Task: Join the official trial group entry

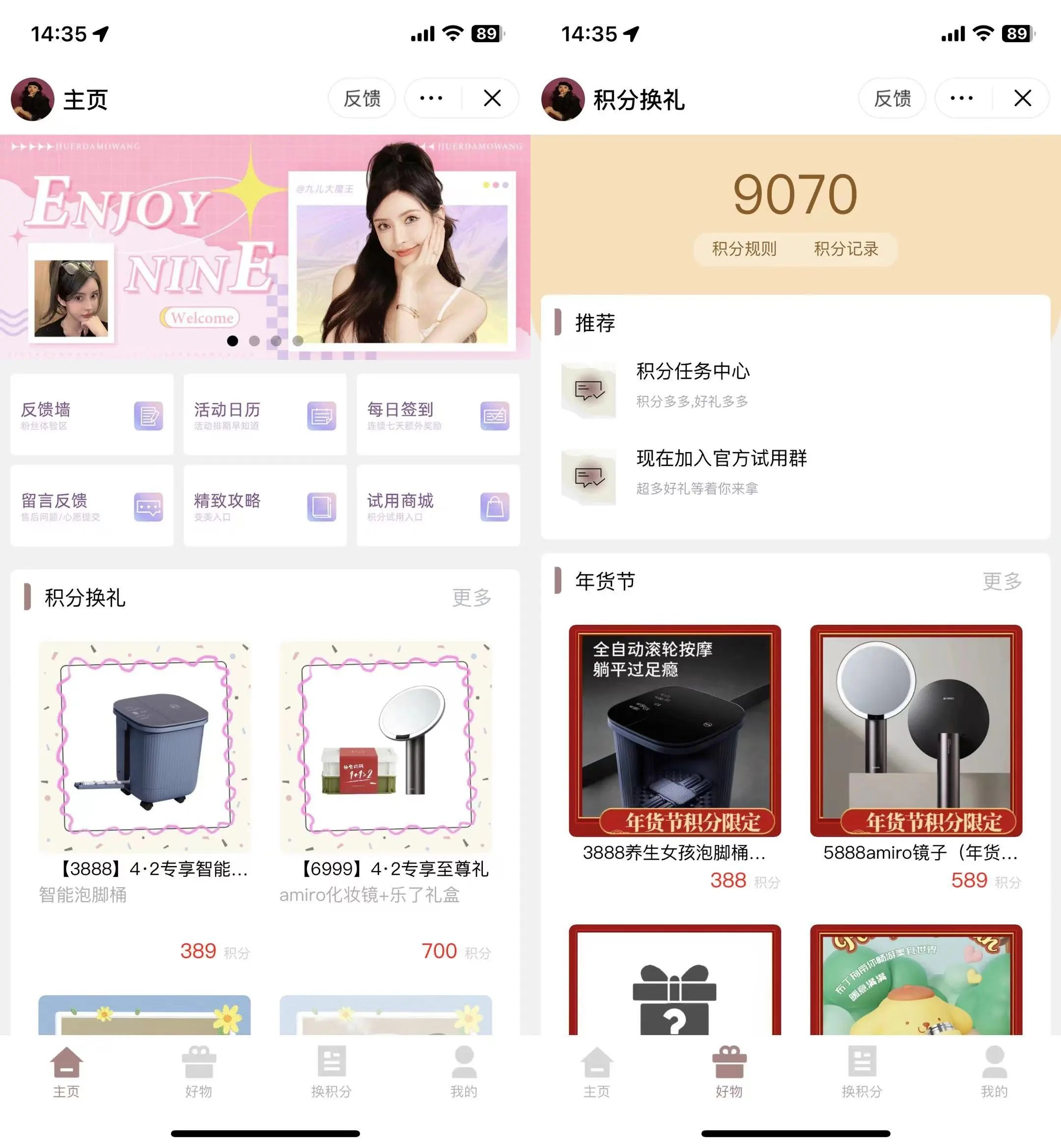Action: click(721, 459)
